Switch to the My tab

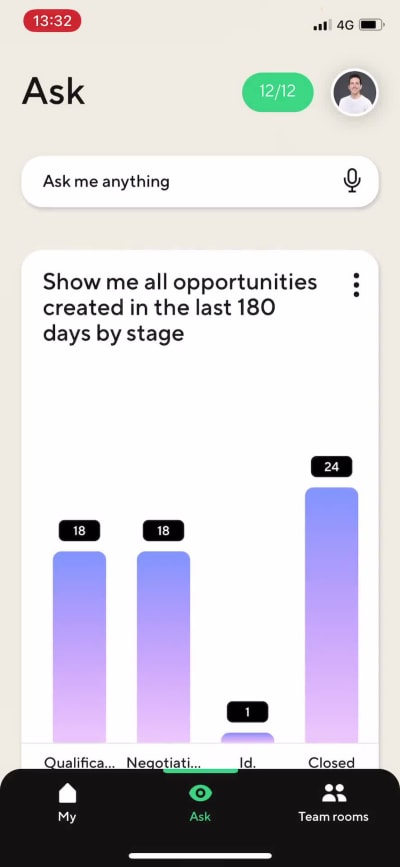pos(67,802)
